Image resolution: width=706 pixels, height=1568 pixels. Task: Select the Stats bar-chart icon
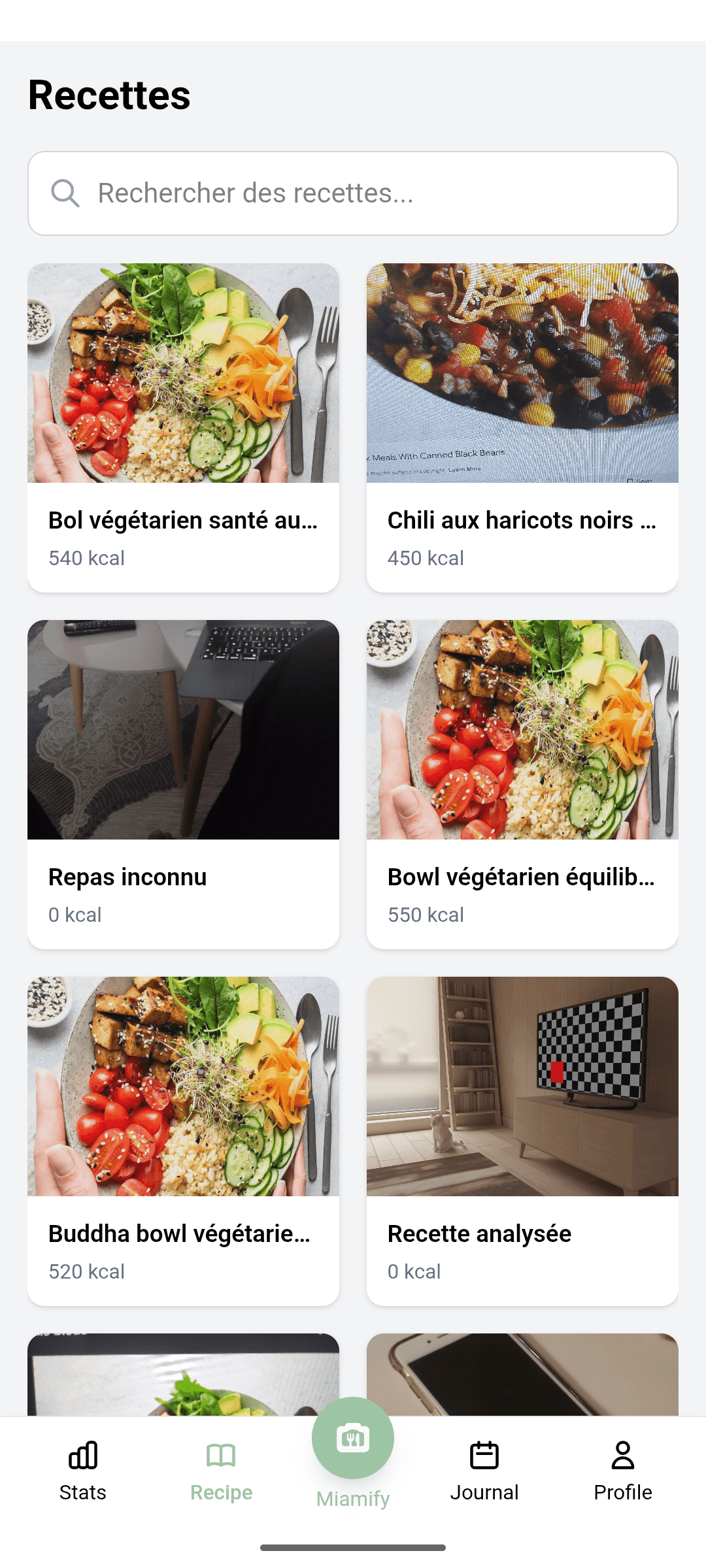click(x=83, y=1455)
